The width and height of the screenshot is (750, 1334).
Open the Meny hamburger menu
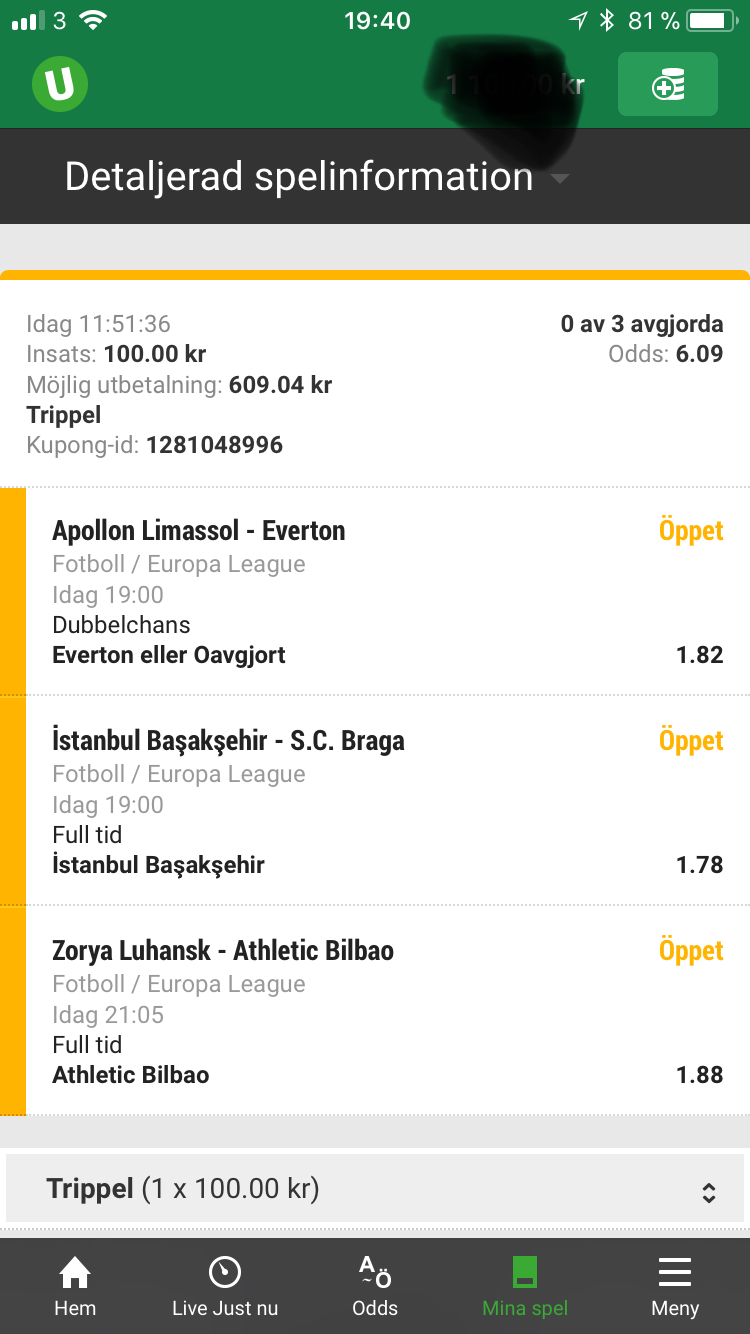click(x=675, y=1287)
